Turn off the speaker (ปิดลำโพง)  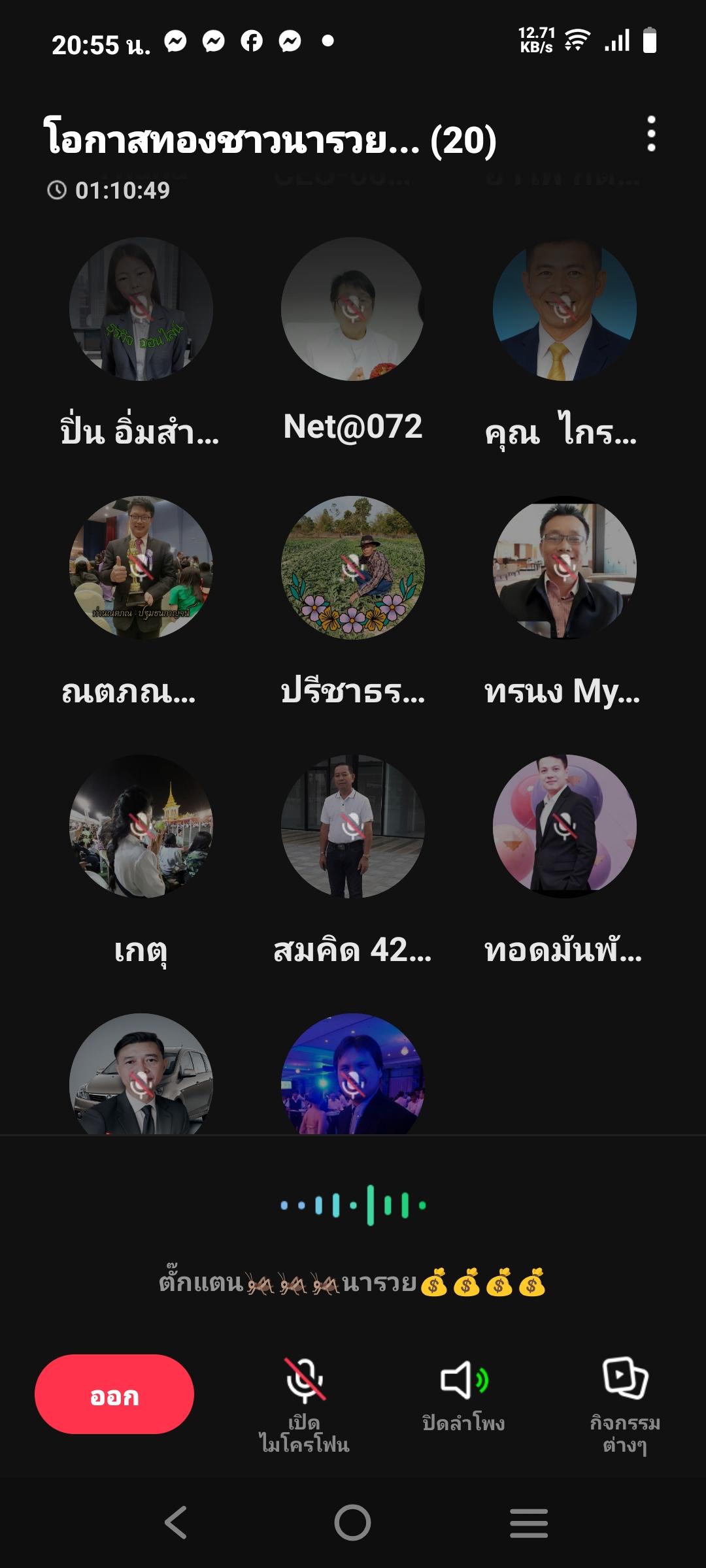[x=463, y=1395]
